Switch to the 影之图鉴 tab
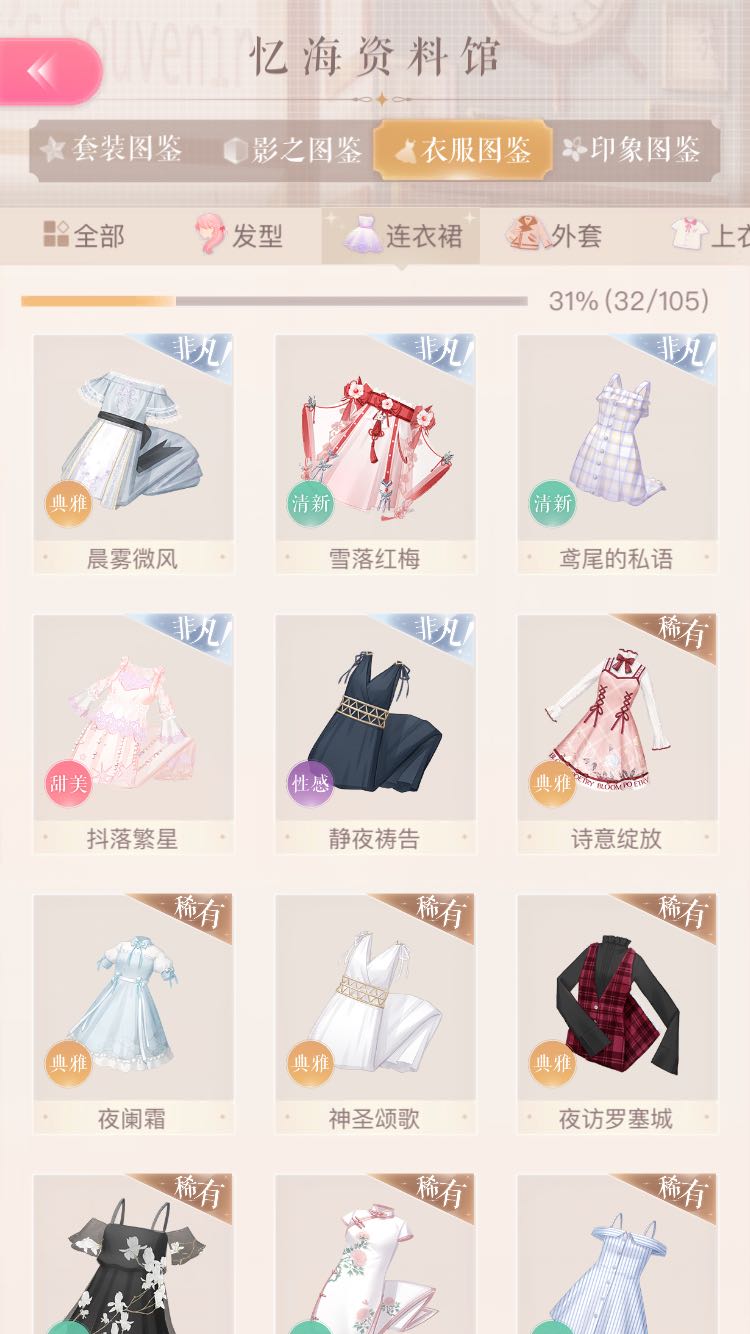The height and width of the screenshot is (1334, 750). (x=292, y=150)
